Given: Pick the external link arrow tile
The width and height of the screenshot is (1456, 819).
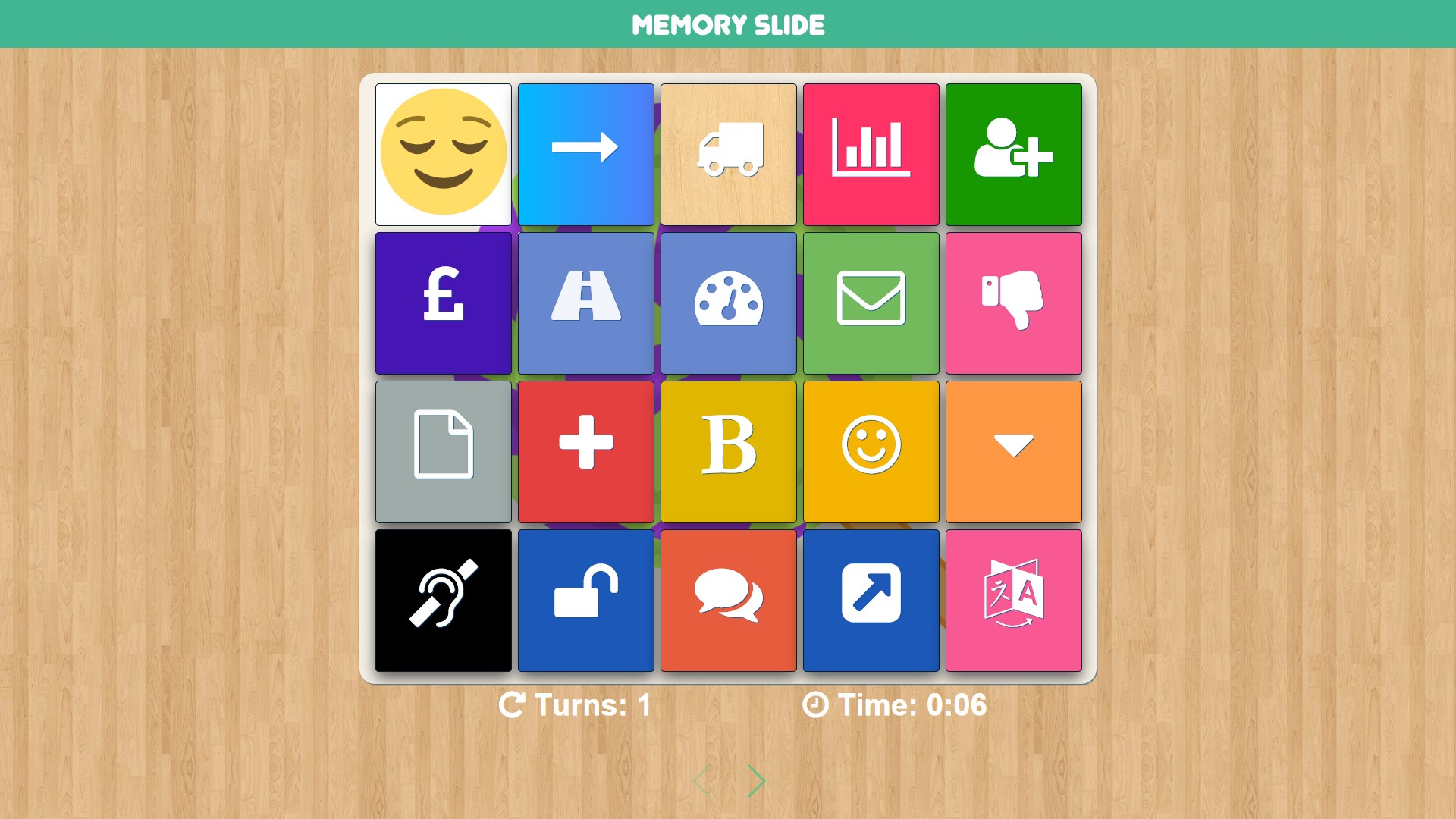Looking at the screenshot, I should pos(871,600).
